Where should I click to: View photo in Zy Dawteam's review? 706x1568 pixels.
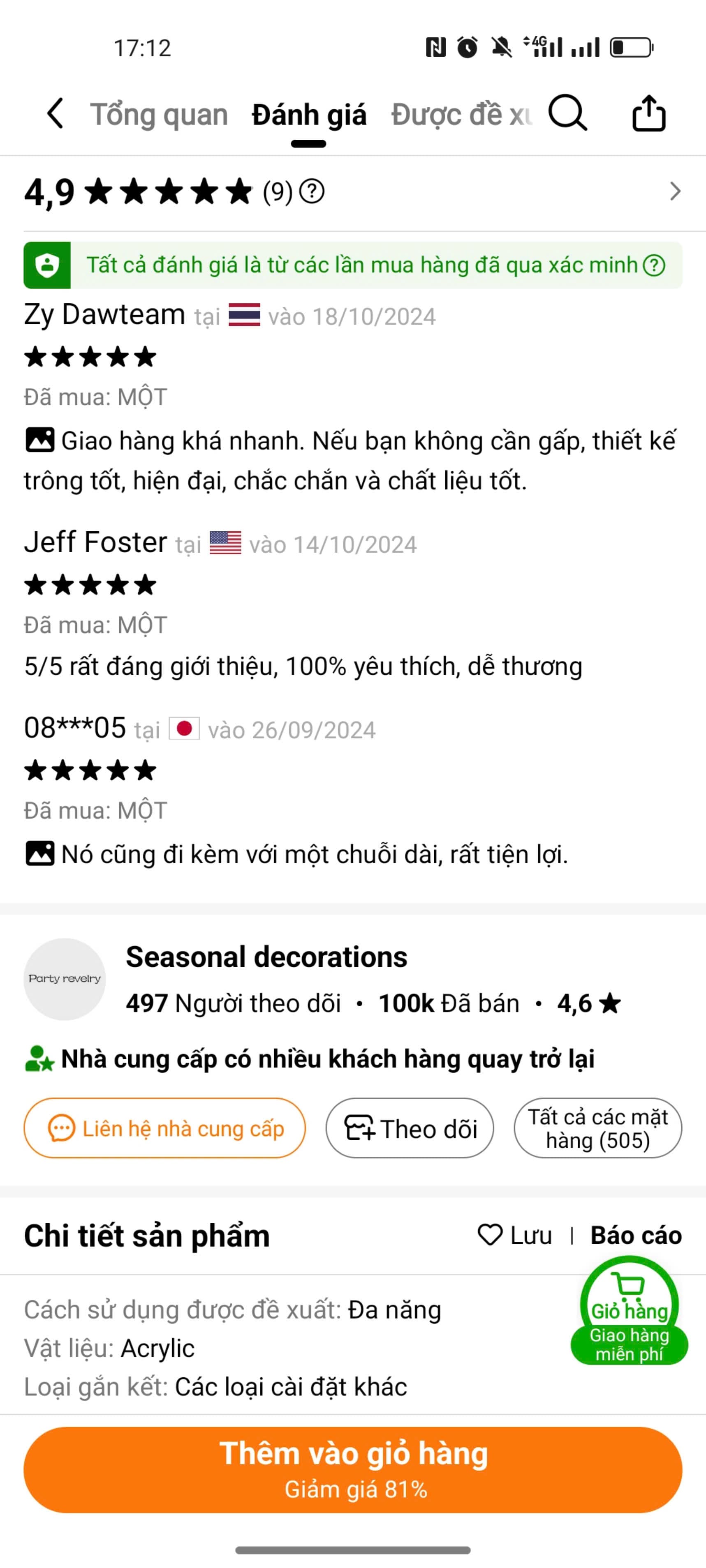pos(40,440)
